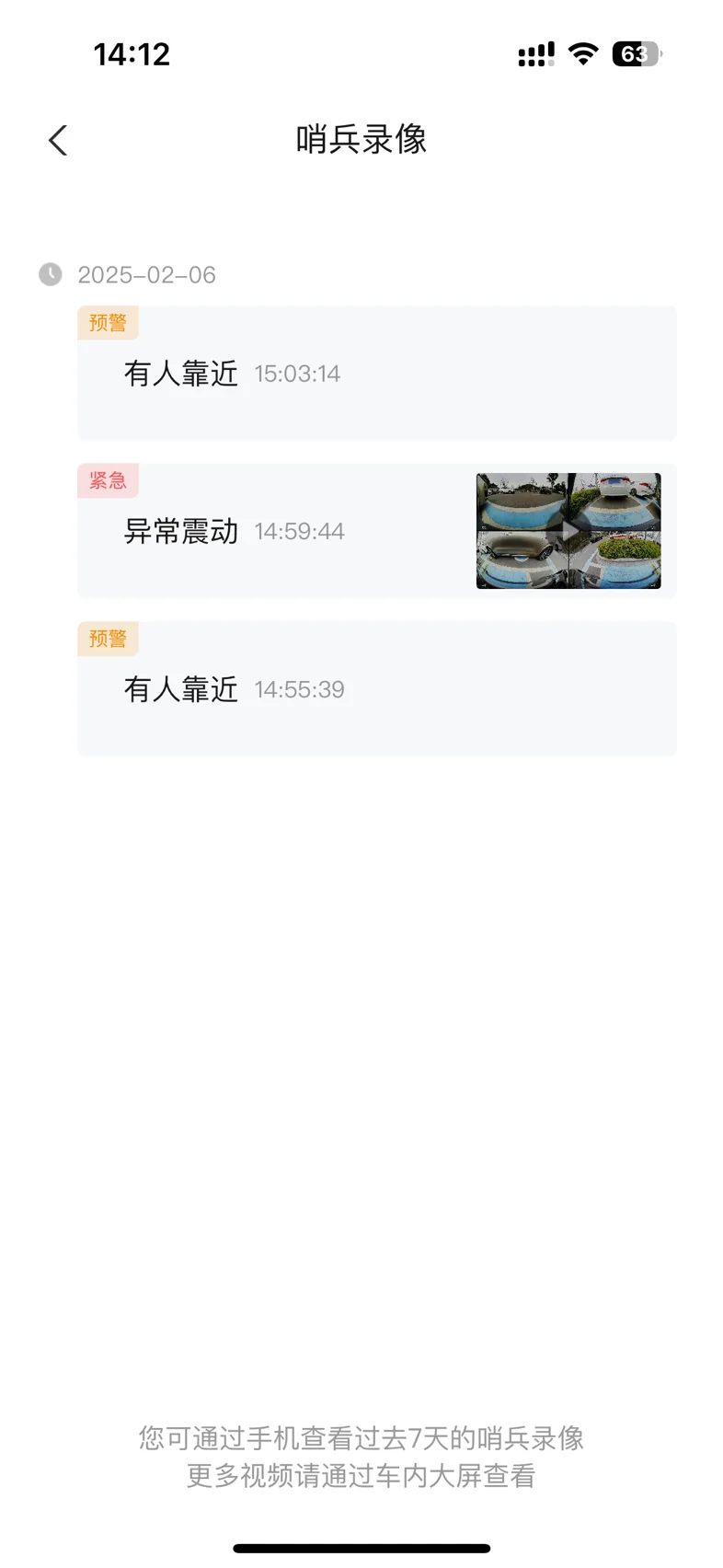
Task: Open the 异常震动 alert at 14:59:44
Action: coord(276,532)
